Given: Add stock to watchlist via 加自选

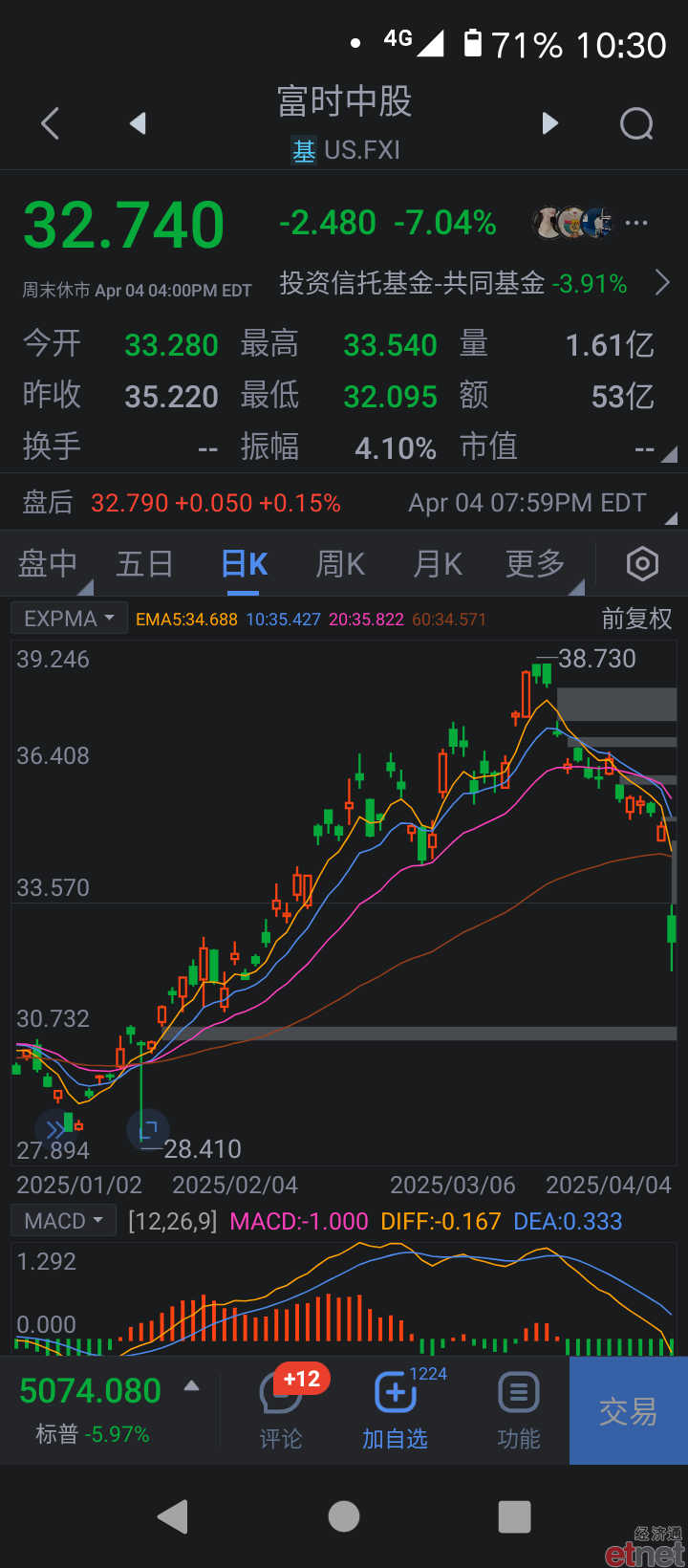Looking at the screenshot, I should (x=395, y=1410).
